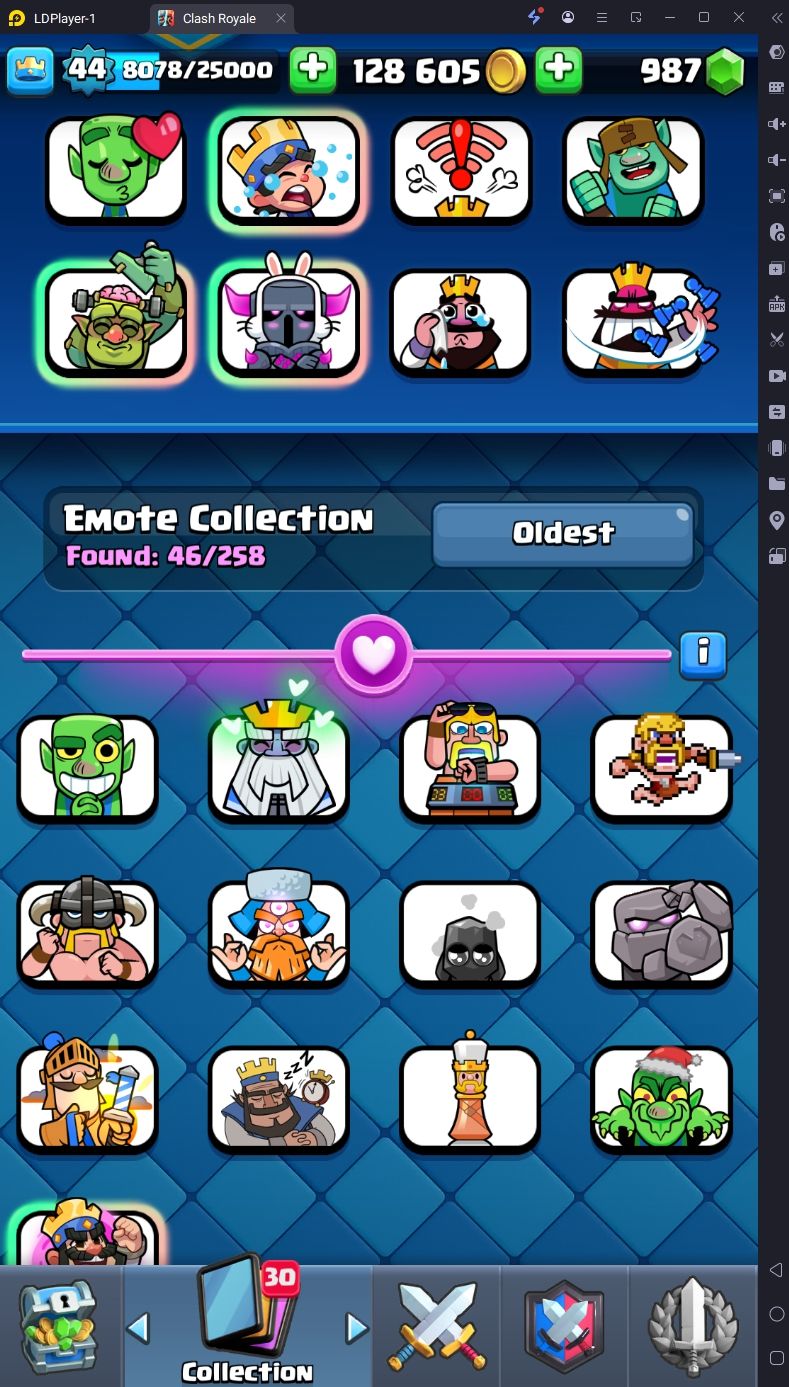Tap the green plus to buy gold
This screenshot has width=789, height=1387.
click(x=559, y=68)
